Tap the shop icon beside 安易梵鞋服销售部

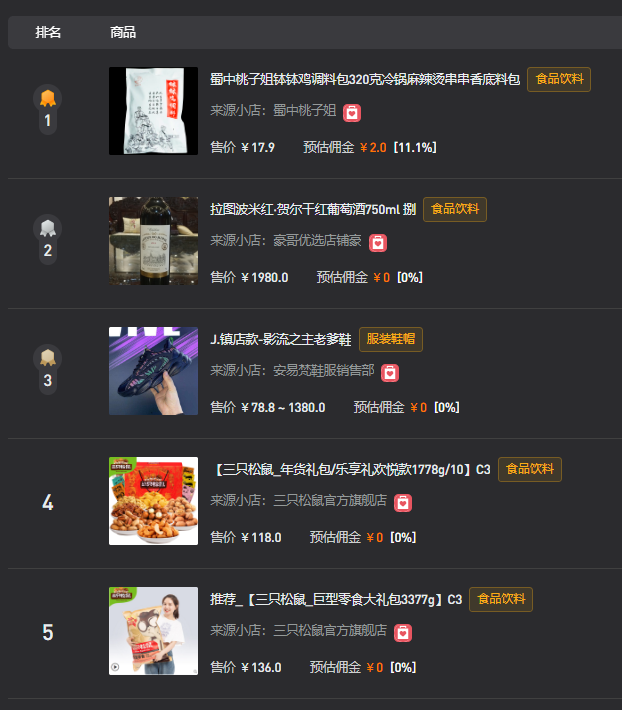point(390,372)
